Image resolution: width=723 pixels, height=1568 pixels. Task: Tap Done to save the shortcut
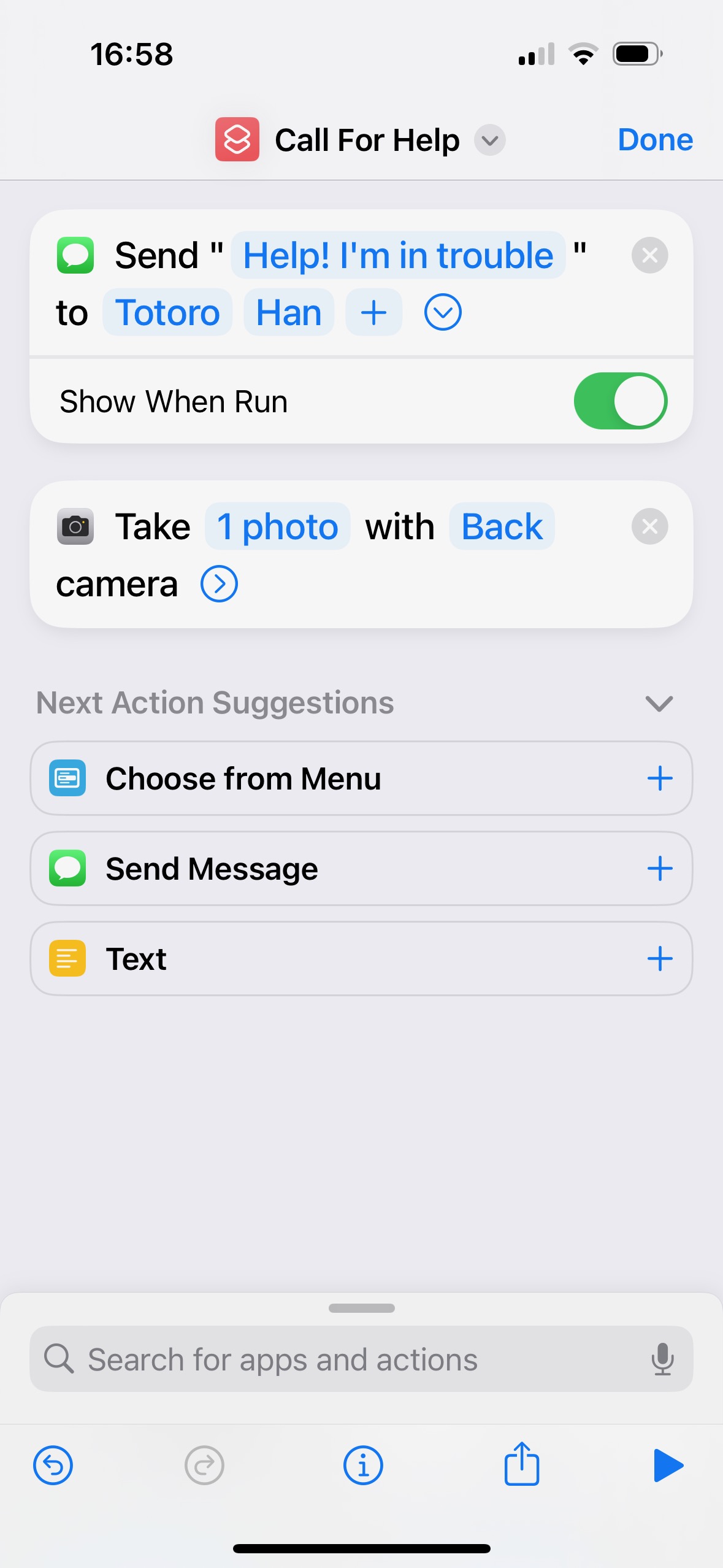[655, 140]
